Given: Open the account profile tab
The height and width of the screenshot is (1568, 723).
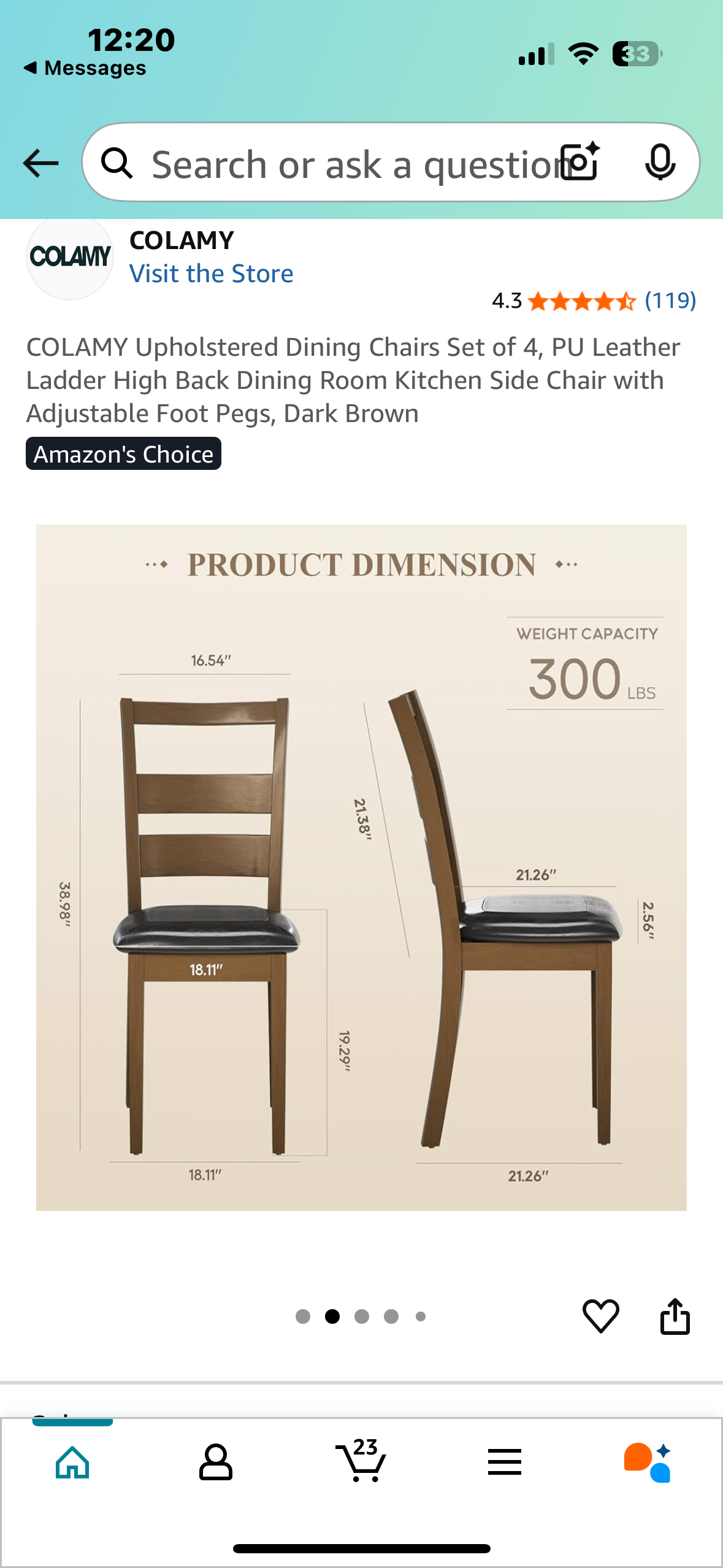Looking at the screenshot, I should pos(216,1462).
